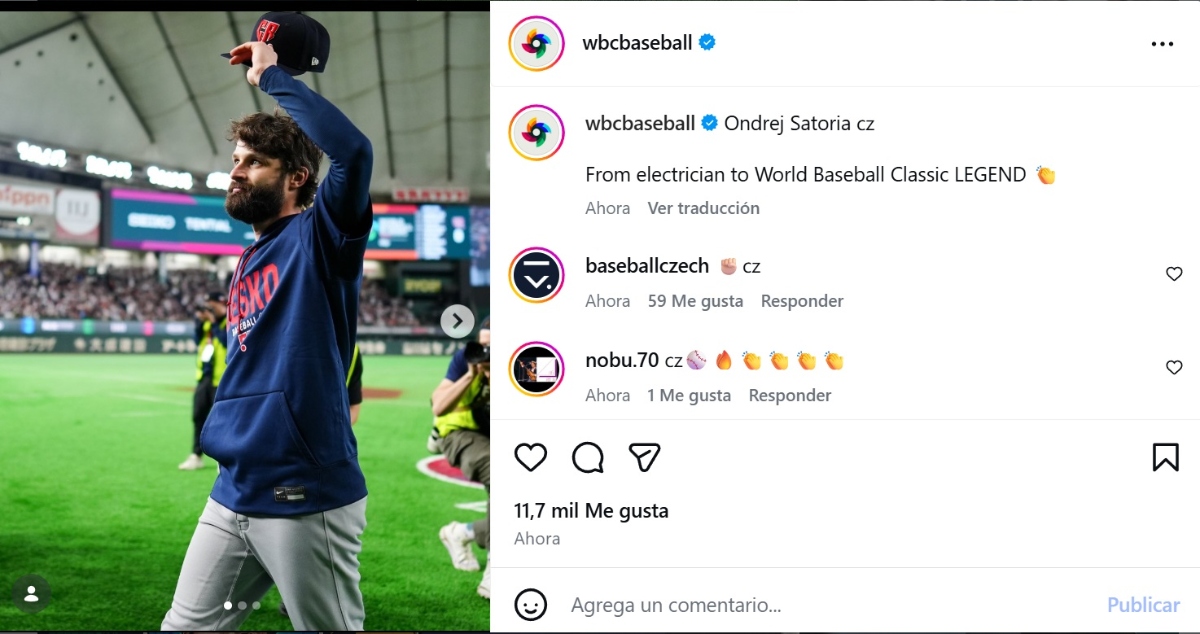The height and width of the screenshot is (634, 1200).
Task: Open wbcbaseball profile from header
Action: (x=637, y=43)
